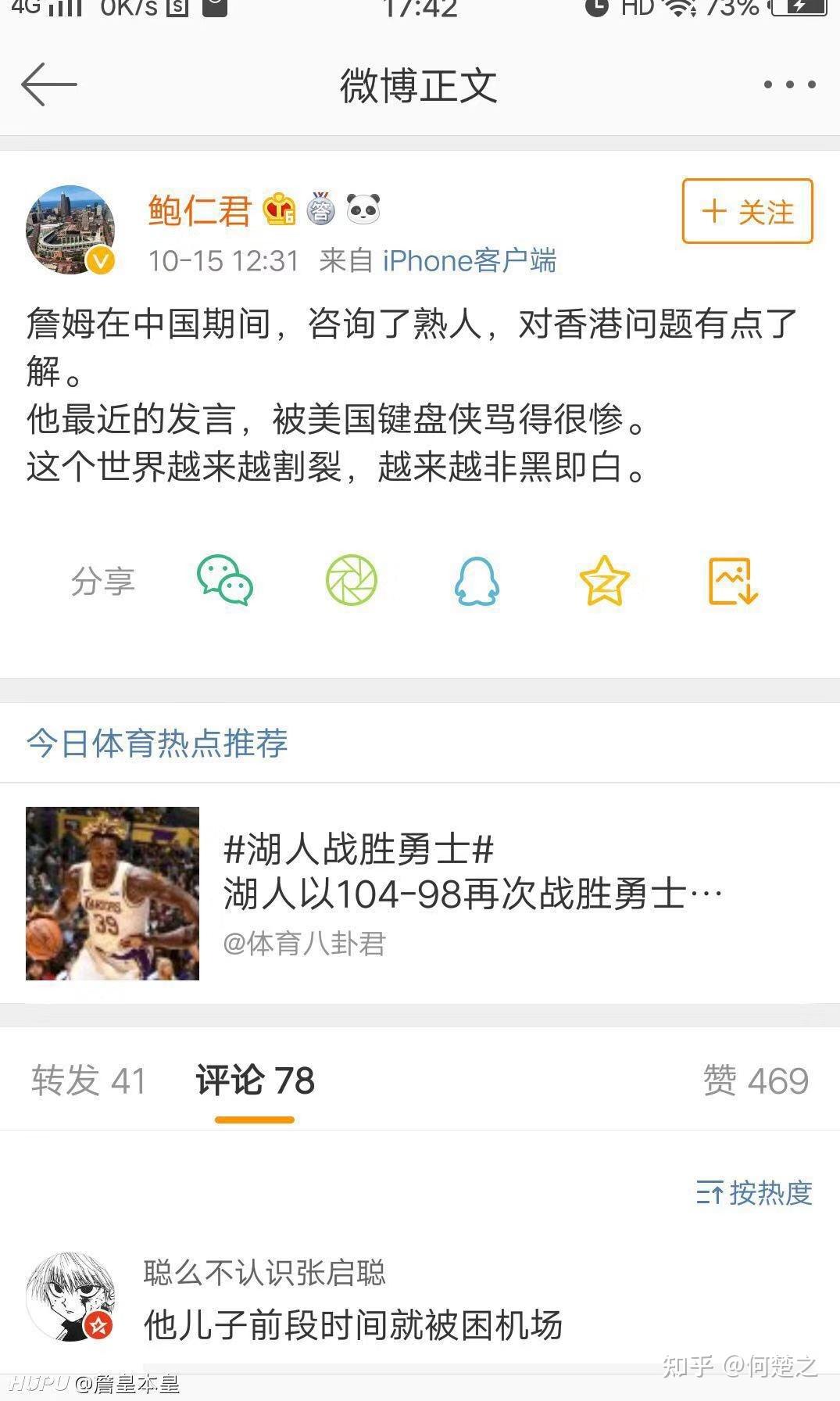The image size is (840, 1401).
Task: Like the post via 赞 469
Action: [755, 1080]
